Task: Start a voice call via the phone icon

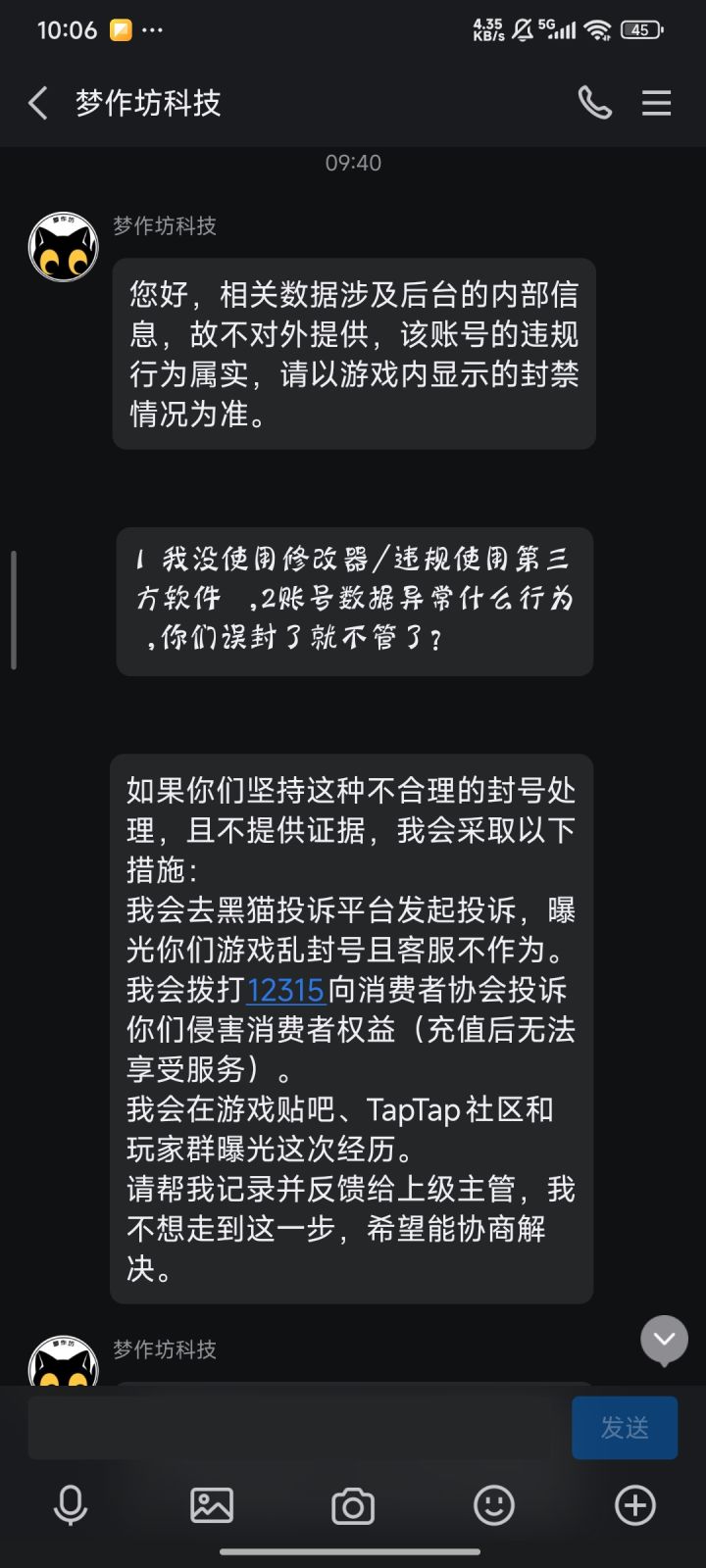Action: point(595,103)
